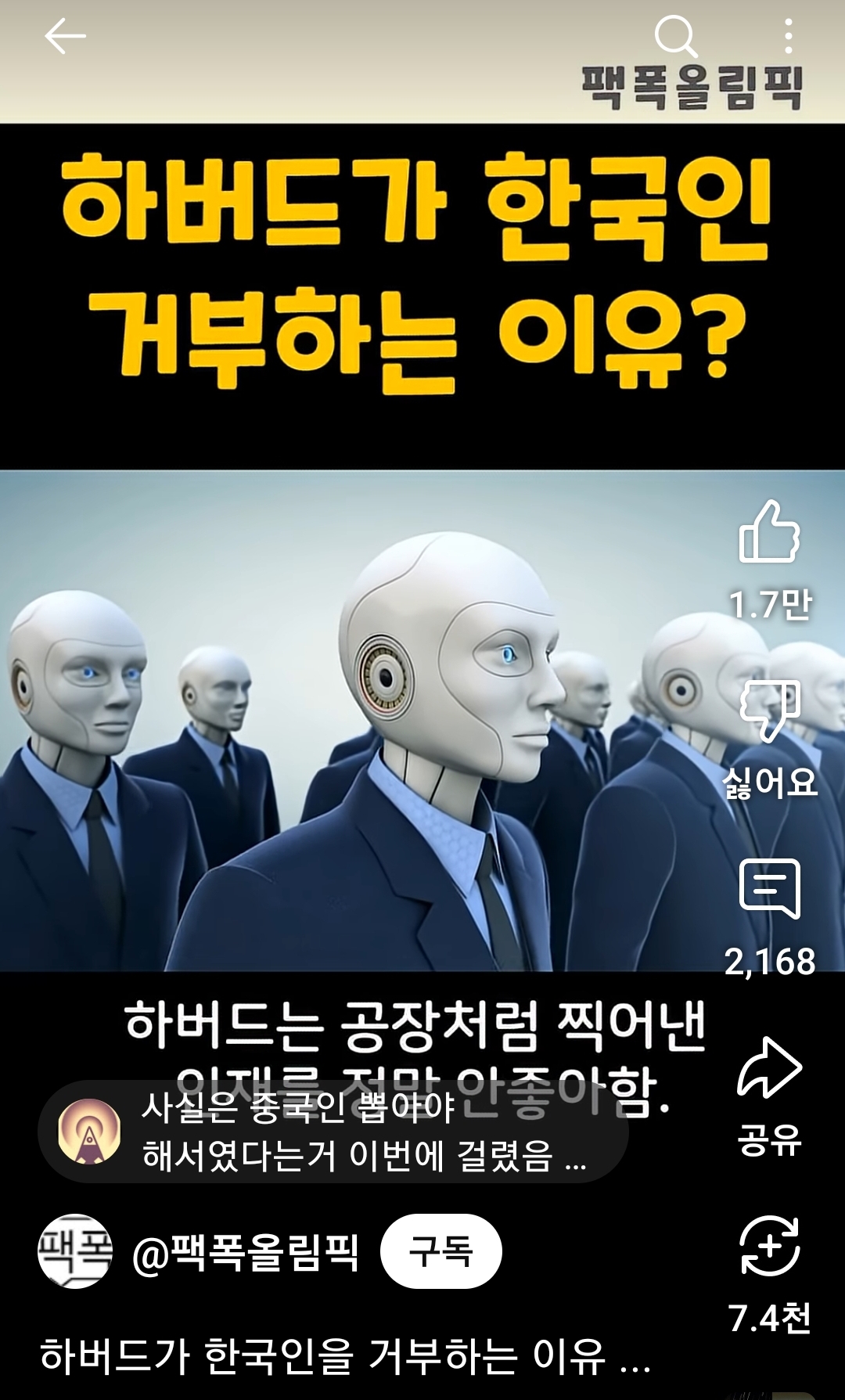
Task: Open the comments with 2,168 replies
Action: coord(770,888)
